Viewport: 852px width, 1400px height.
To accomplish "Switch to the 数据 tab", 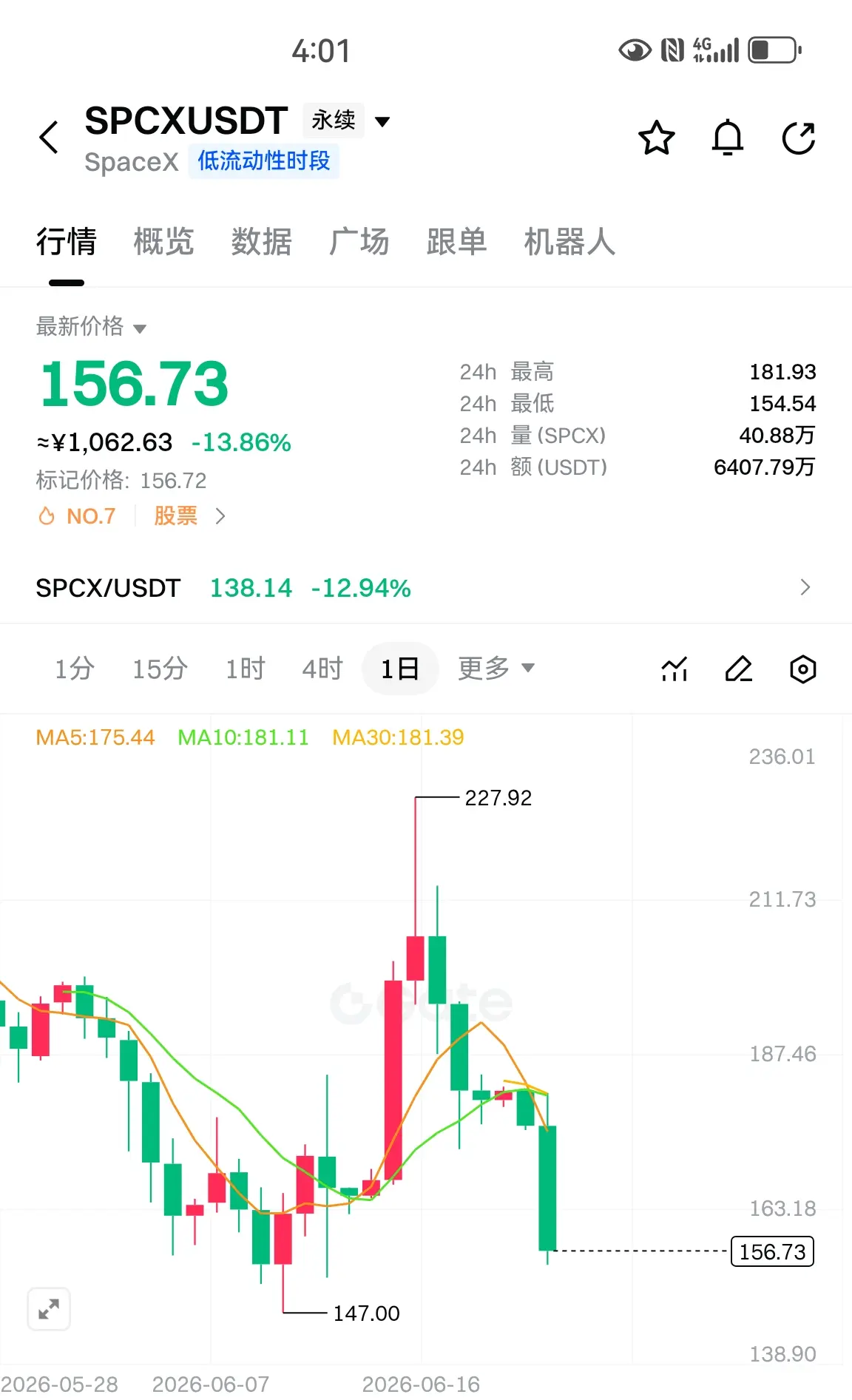I will (x=261, y=242).
